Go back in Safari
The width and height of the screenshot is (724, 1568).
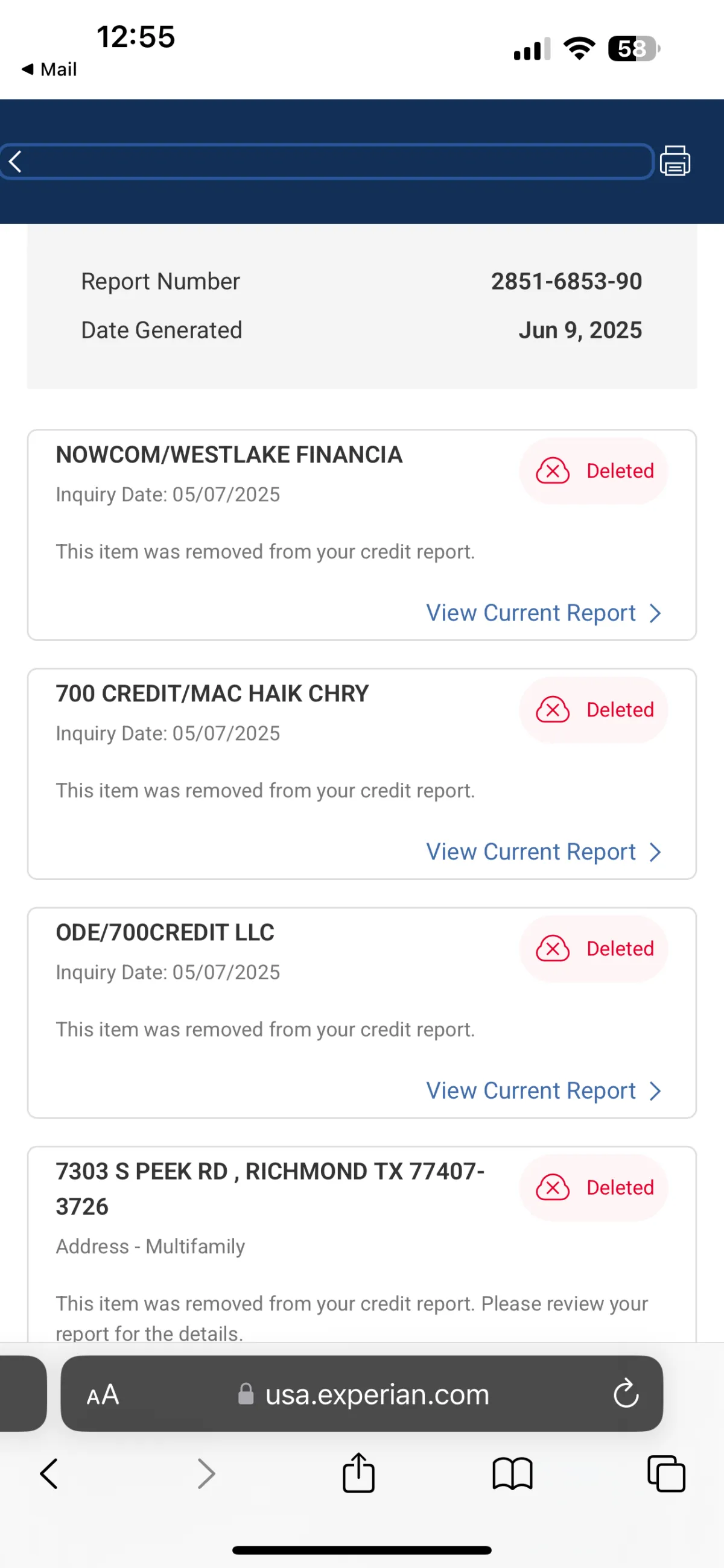(49, 1474)
